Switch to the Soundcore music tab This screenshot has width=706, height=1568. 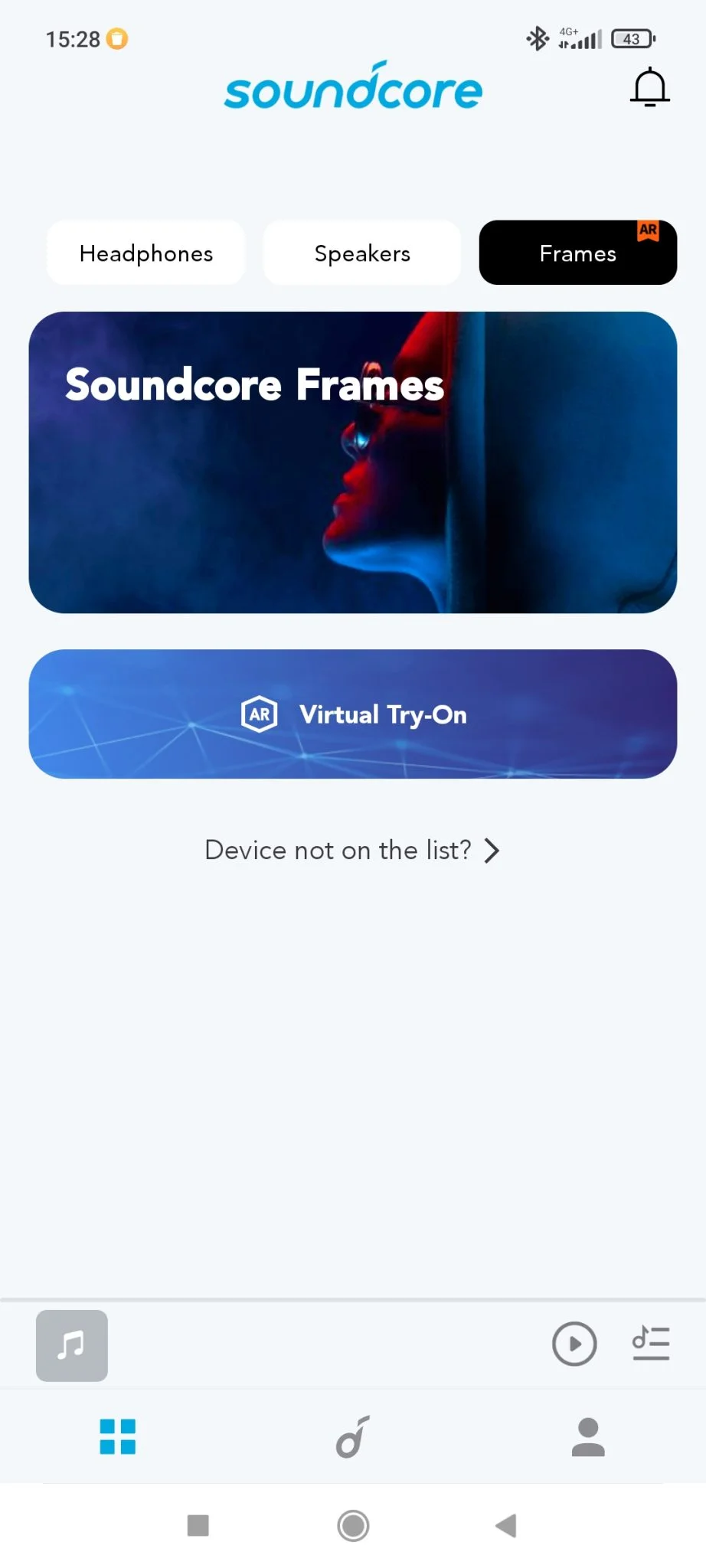(353, 1436)
